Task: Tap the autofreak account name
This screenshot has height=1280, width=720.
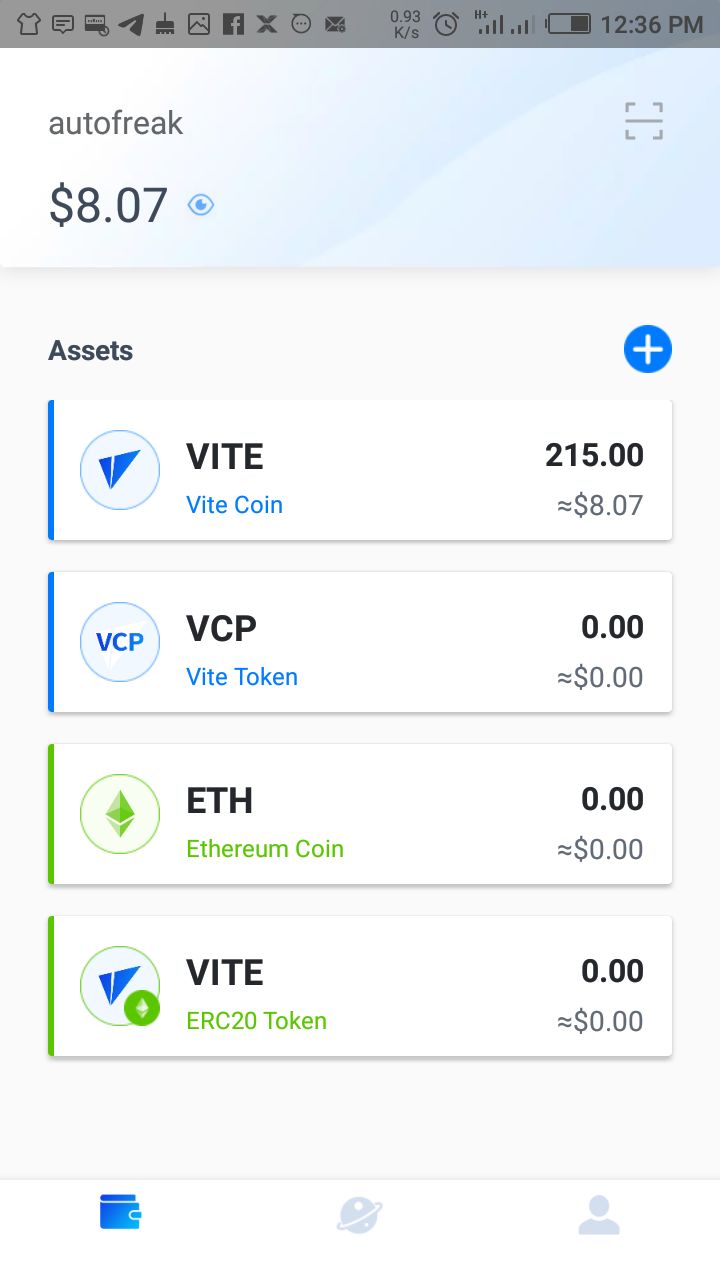Action: coord(115,122)
